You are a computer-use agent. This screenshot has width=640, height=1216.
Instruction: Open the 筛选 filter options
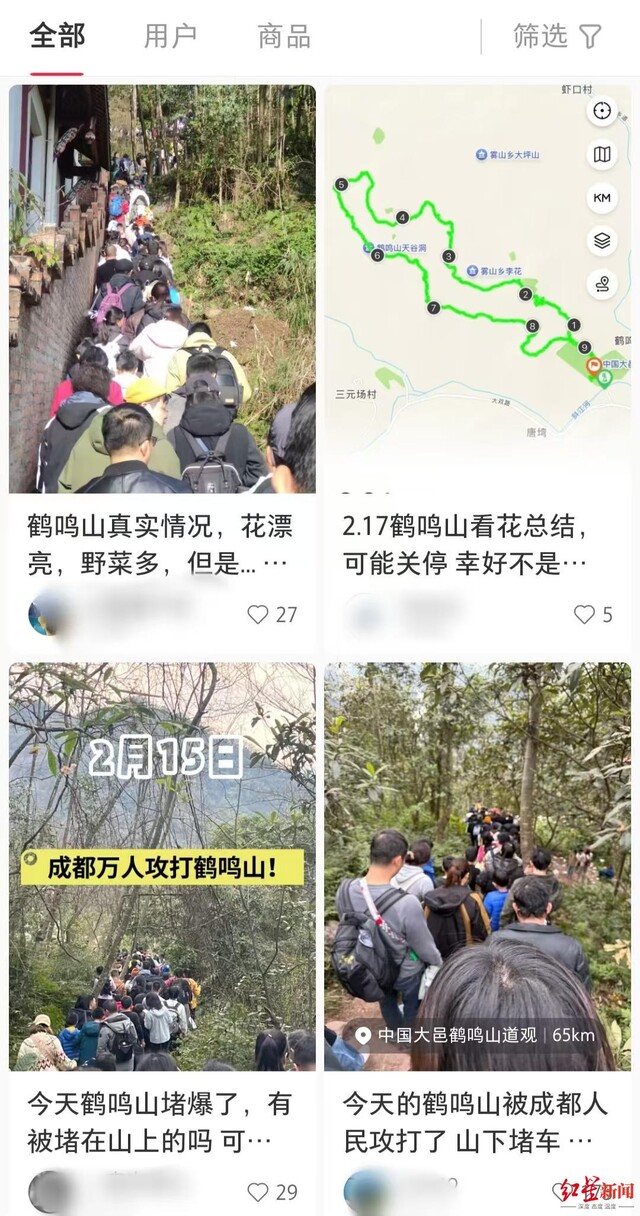[557, 37]
